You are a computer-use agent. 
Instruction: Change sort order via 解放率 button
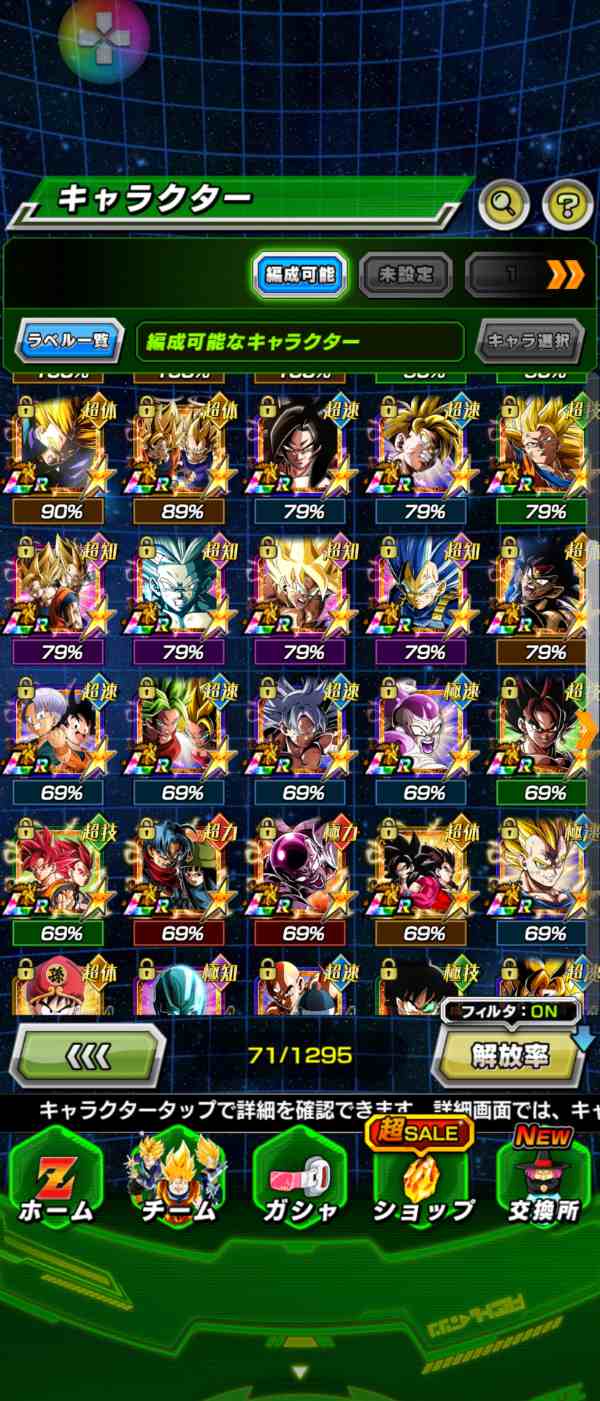510,1058
